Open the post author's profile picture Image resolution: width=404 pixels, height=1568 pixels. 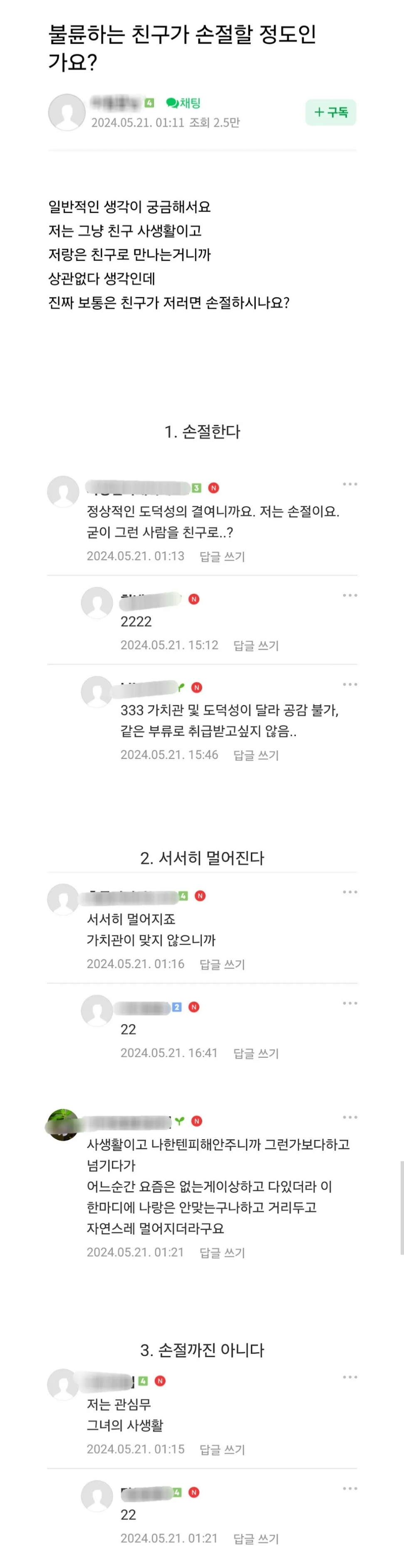point(66,113)
